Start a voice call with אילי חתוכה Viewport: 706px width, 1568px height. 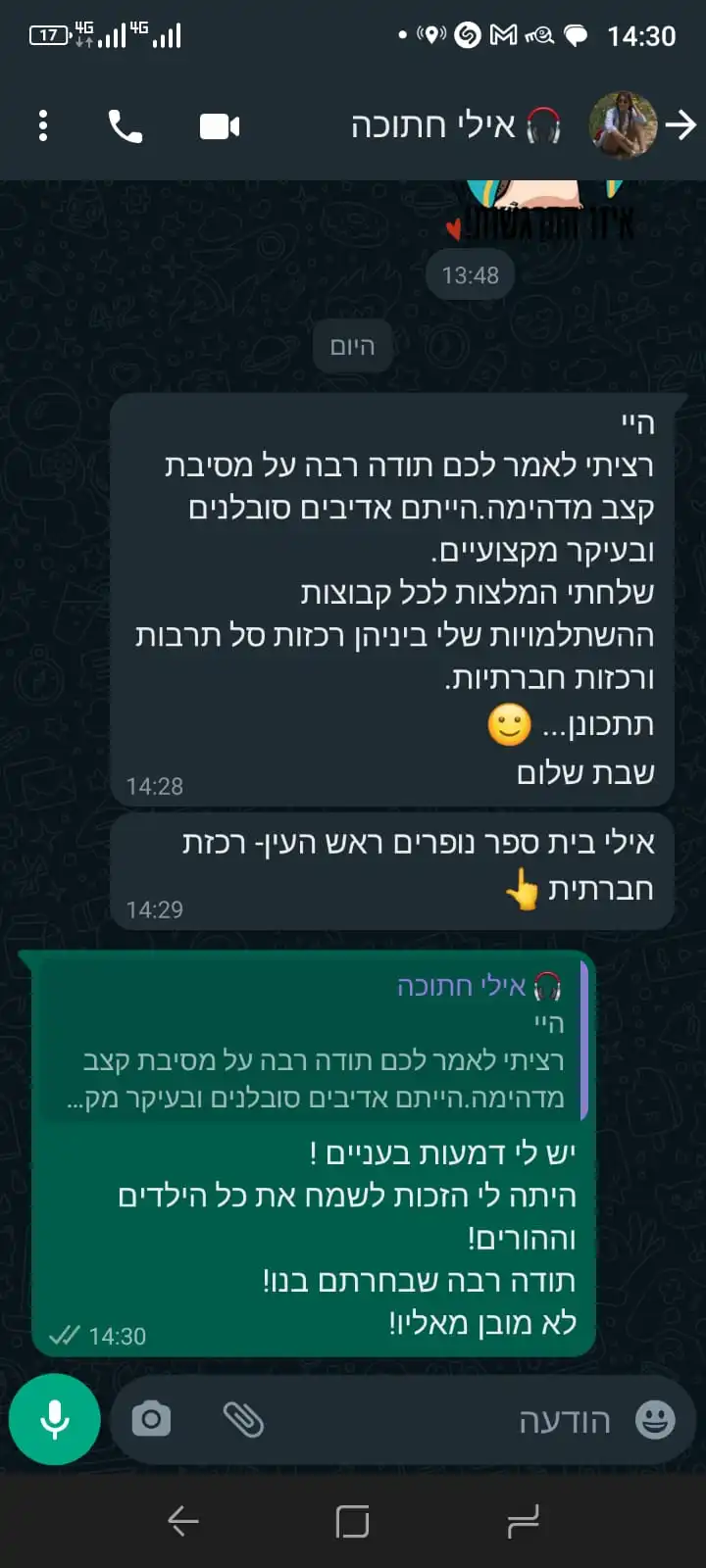(x=125, y=126)
